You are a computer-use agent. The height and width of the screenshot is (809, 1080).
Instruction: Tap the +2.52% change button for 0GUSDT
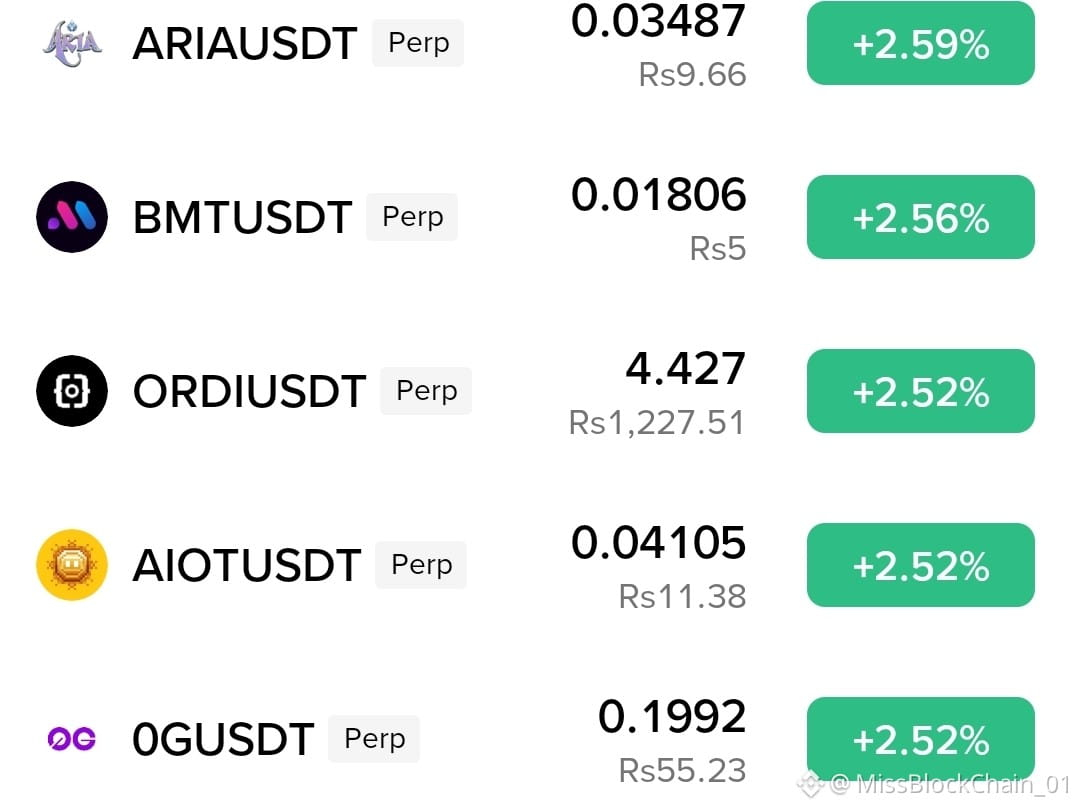[x=920, y=739]
